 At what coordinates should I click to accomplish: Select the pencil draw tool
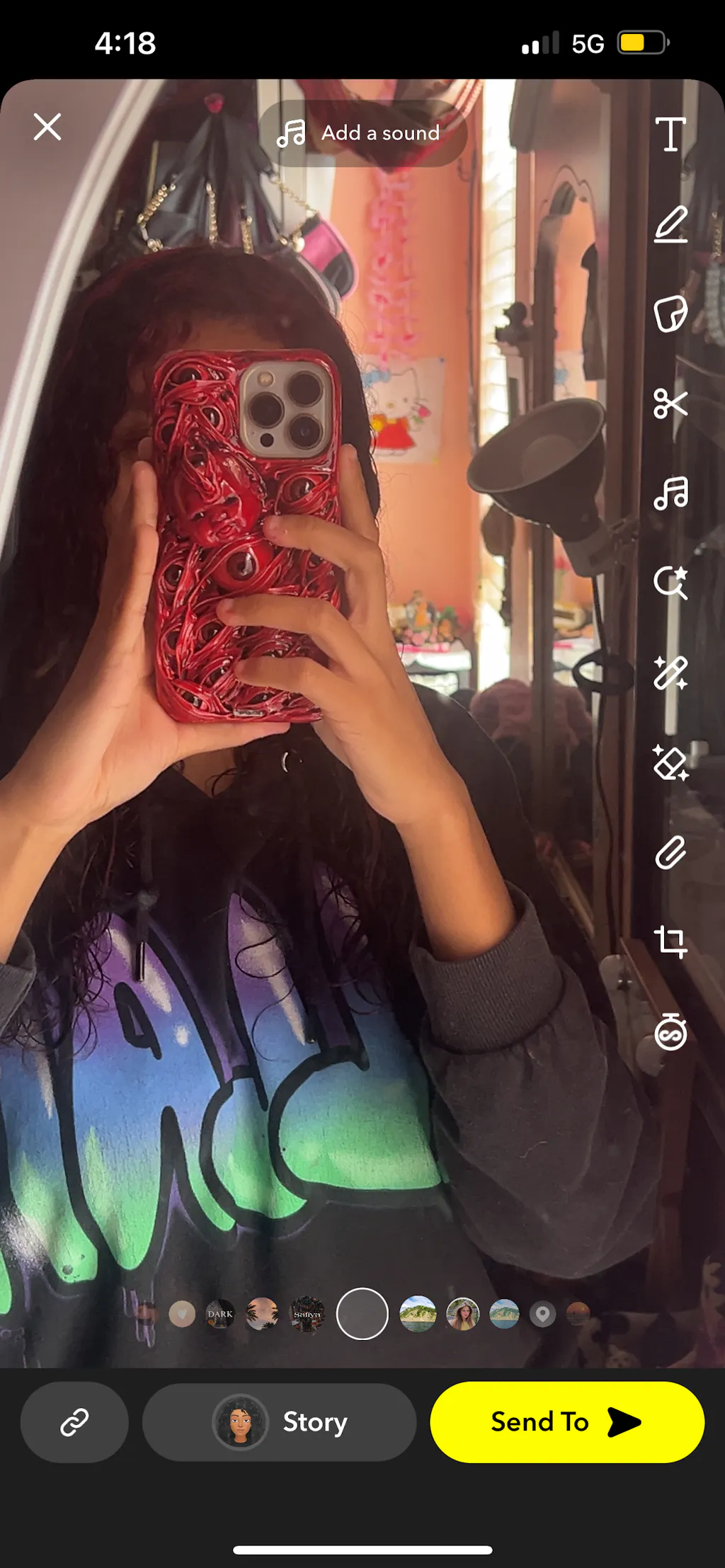click(670, 224)
